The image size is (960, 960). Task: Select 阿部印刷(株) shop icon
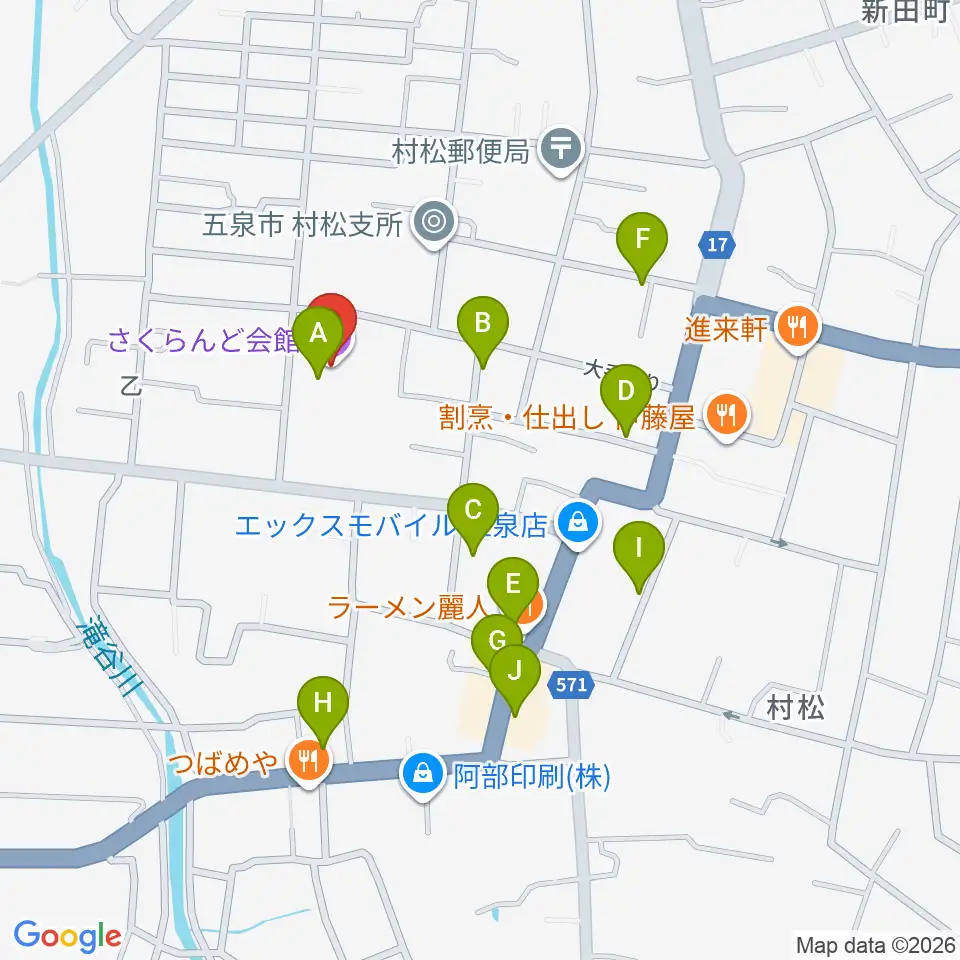pyautogui.click(x=422, y=775)
